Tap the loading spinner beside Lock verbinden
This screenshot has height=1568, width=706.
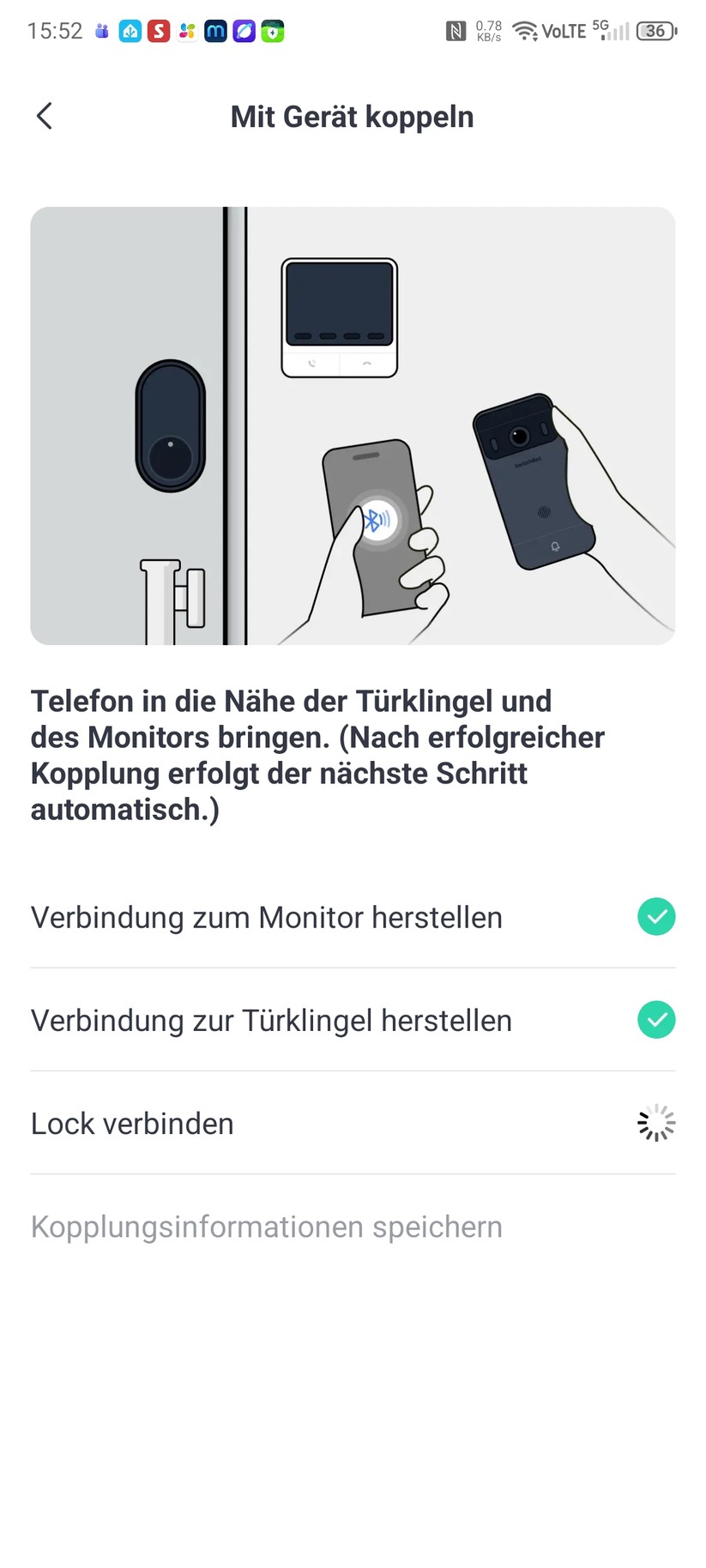[656, 1122]
